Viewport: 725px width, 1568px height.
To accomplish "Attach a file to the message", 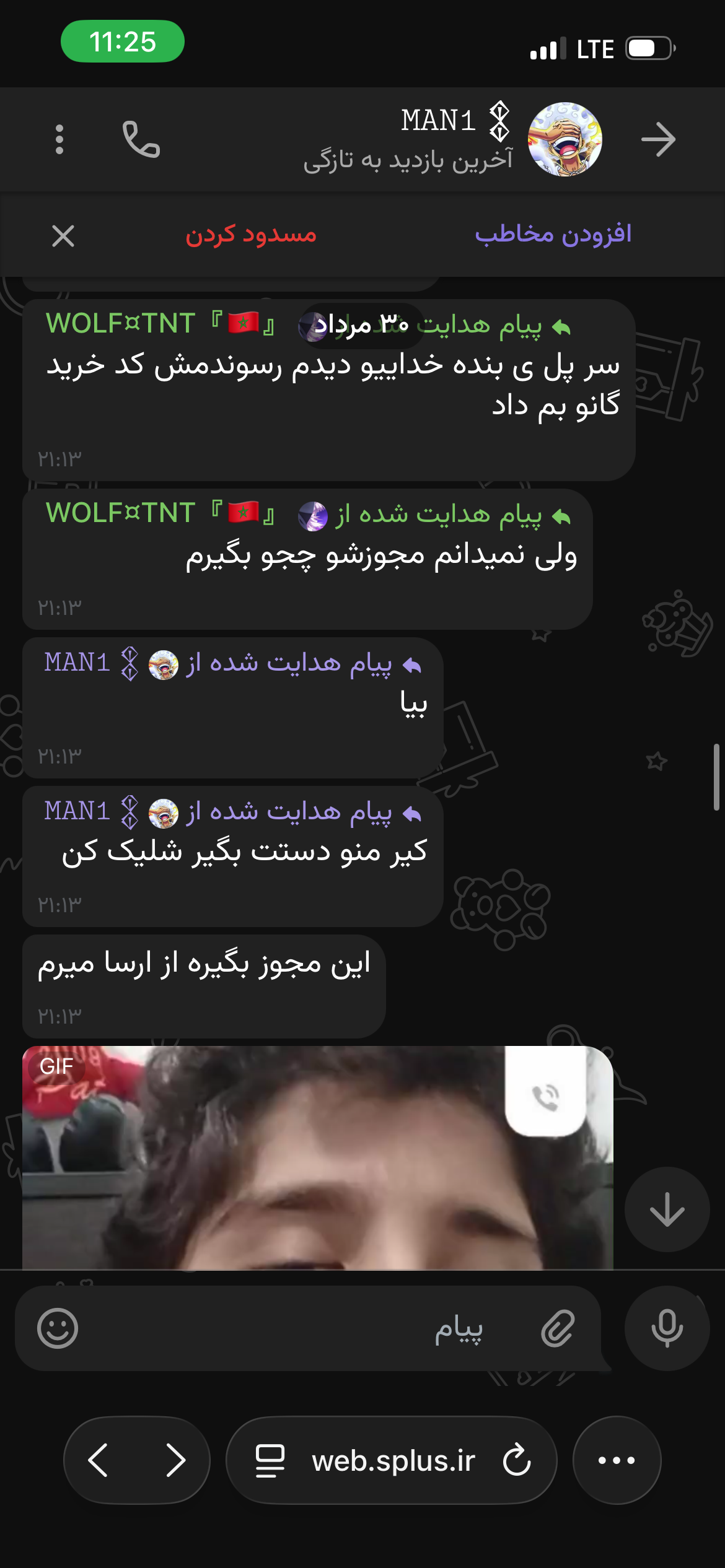I will (x=558, y=1328).
